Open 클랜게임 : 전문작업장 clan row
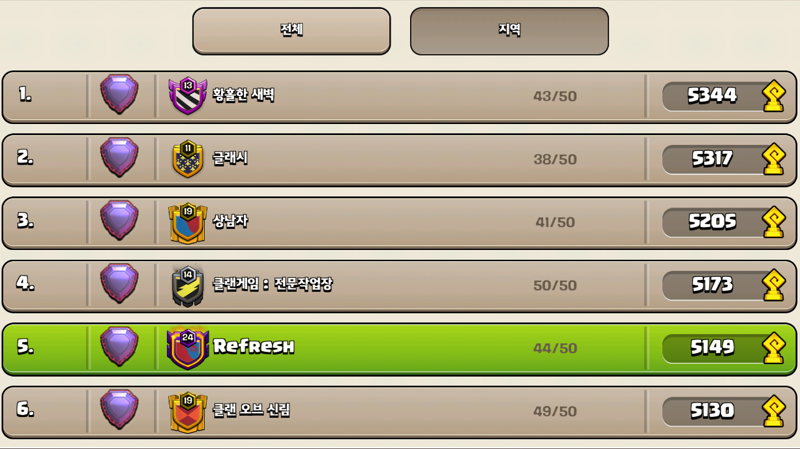800x449 pixels. point(399,285)
